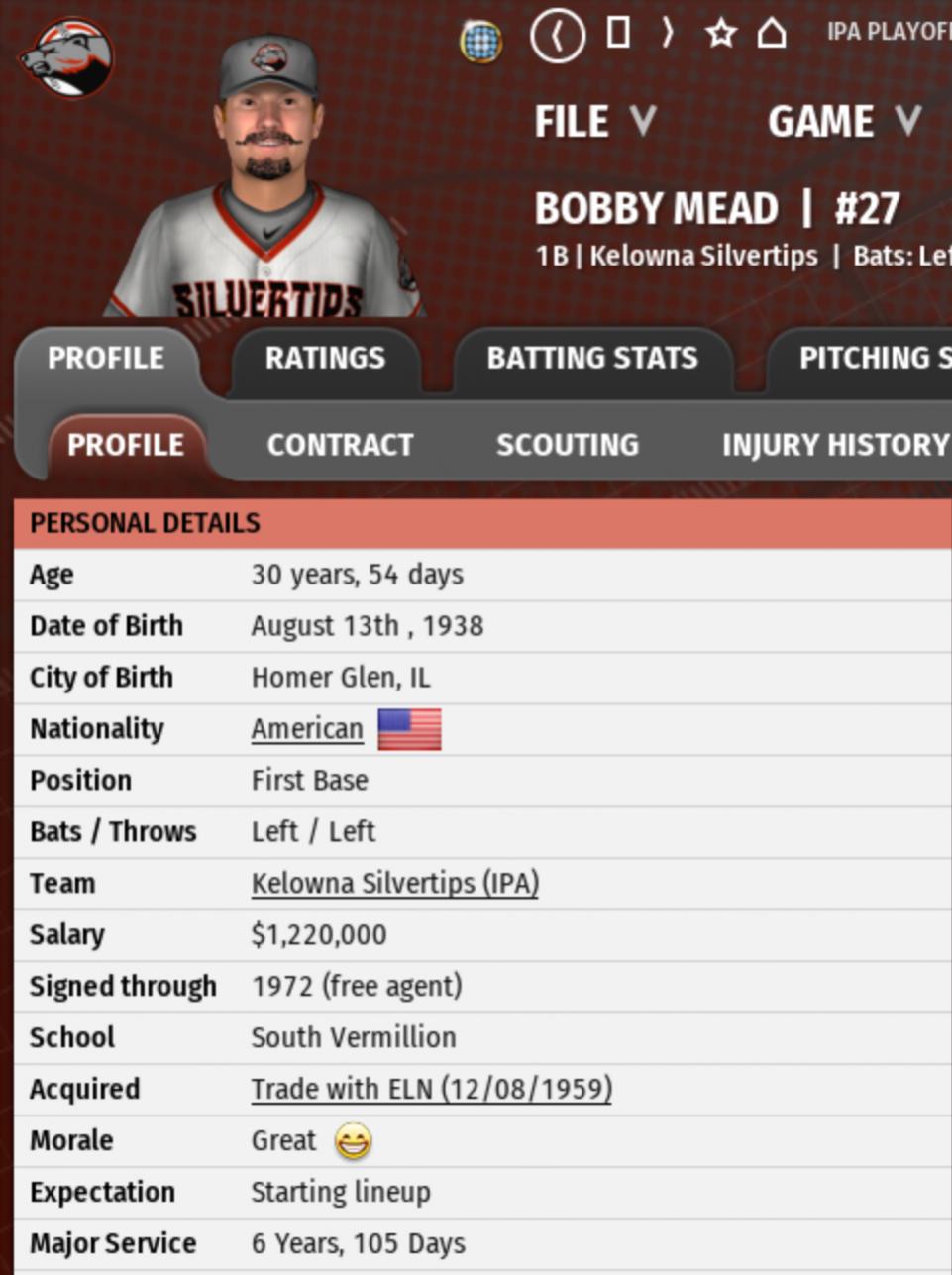Return to the home screen
The image size is (952, 1275).
click(x=772, y=34)
